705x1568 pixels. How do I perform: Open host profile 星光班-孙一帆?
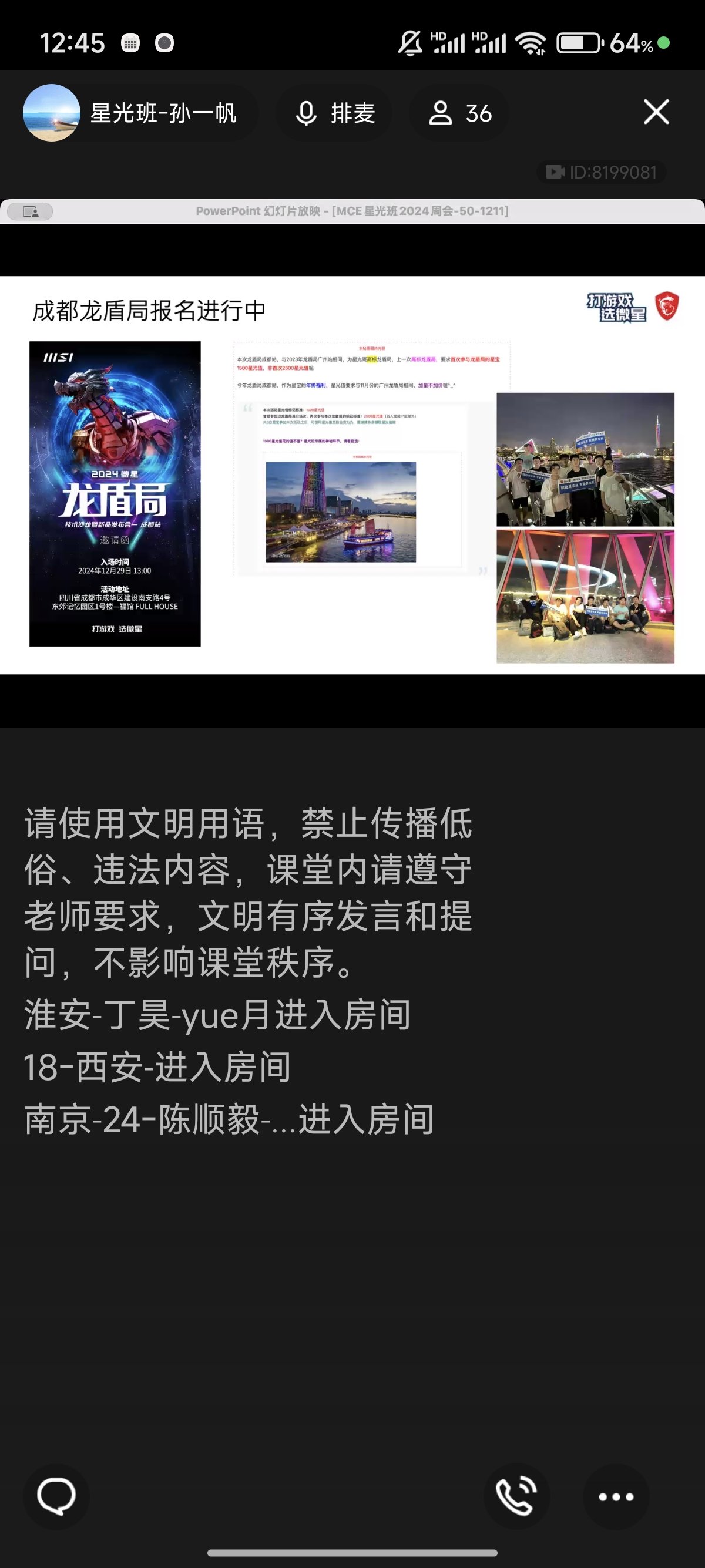pyautogui.click(x=140, y=113)
